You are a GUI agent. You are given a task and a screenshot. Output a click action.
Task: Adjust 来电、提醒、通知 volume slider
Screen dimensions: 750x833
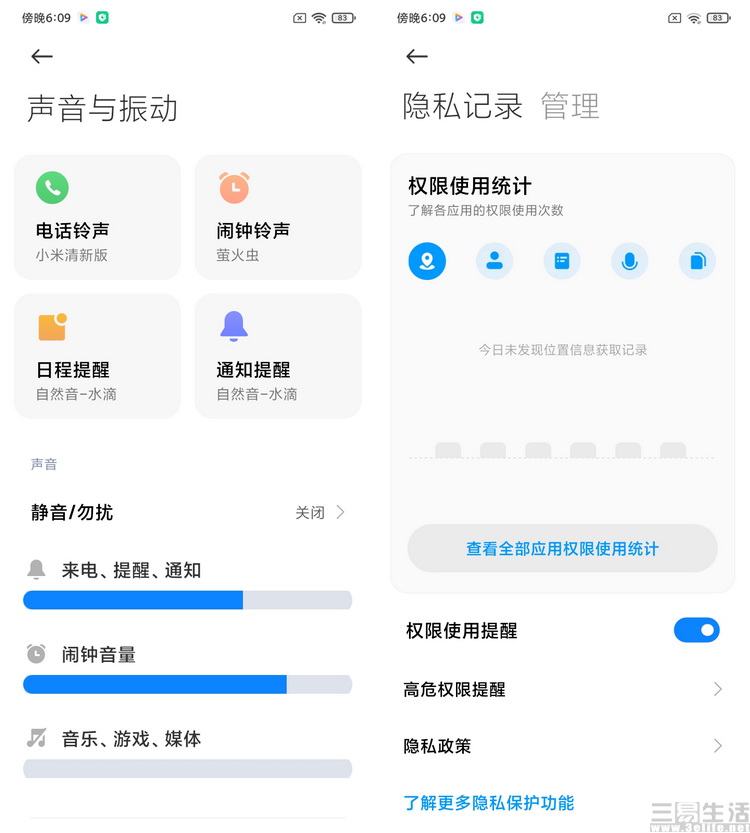coord(188,600)
